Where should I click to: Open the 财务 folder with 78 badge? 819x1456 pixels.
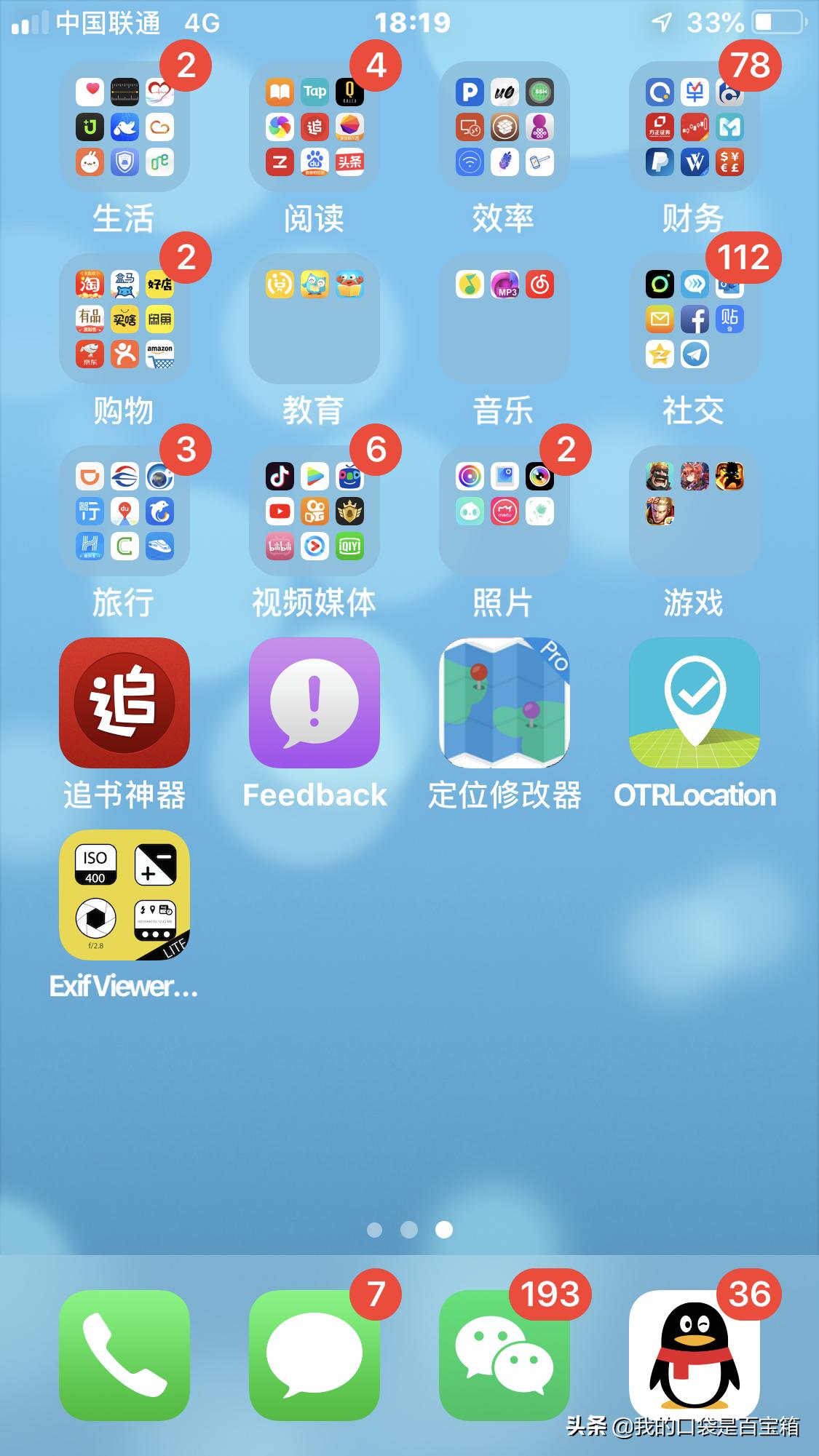(x=693, y=127)
